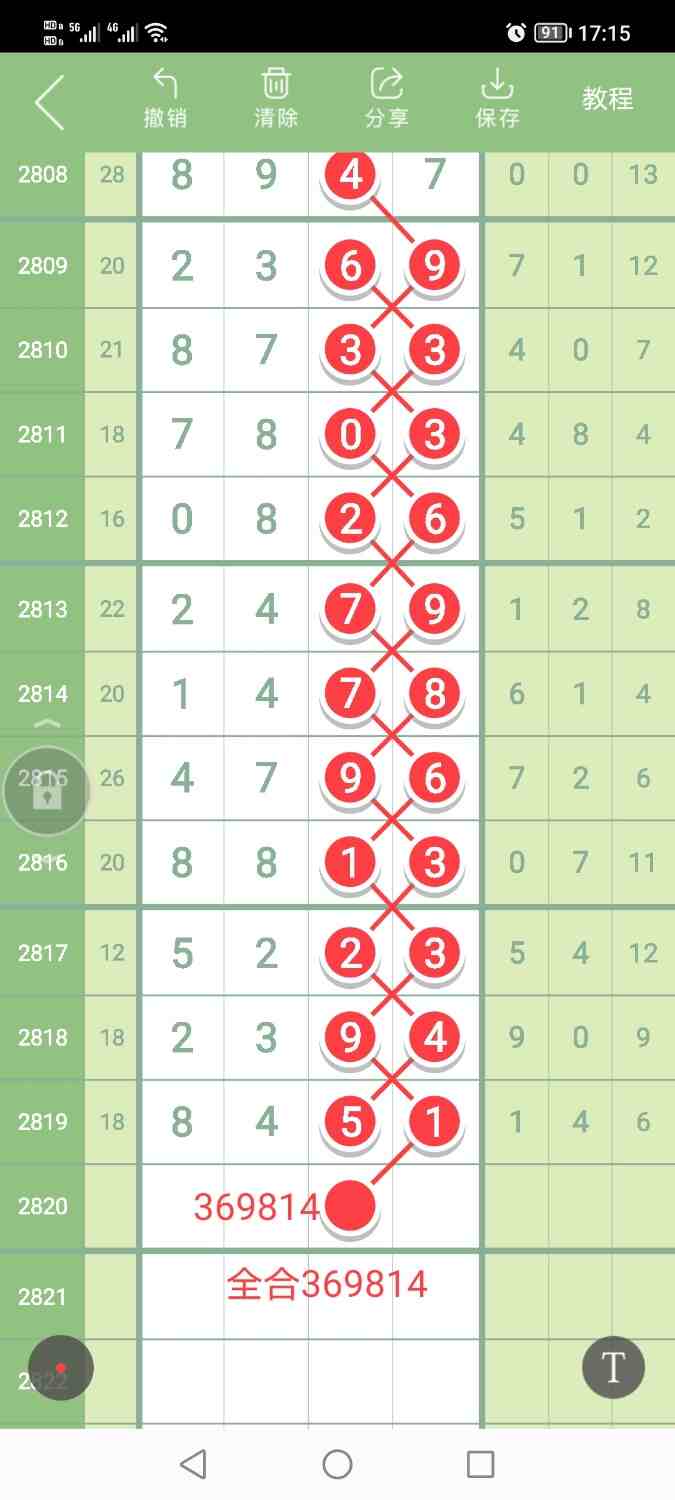Open recent apps from the navigation bar

[481, 1465]
